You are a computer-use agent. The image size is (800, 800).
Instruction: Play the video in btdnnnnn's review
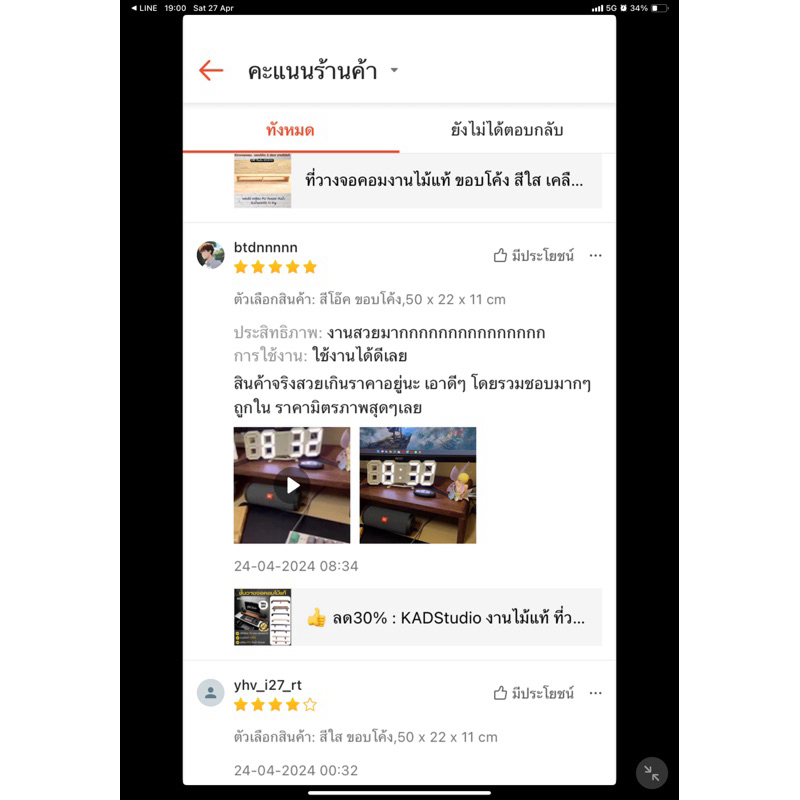[292, 485]
